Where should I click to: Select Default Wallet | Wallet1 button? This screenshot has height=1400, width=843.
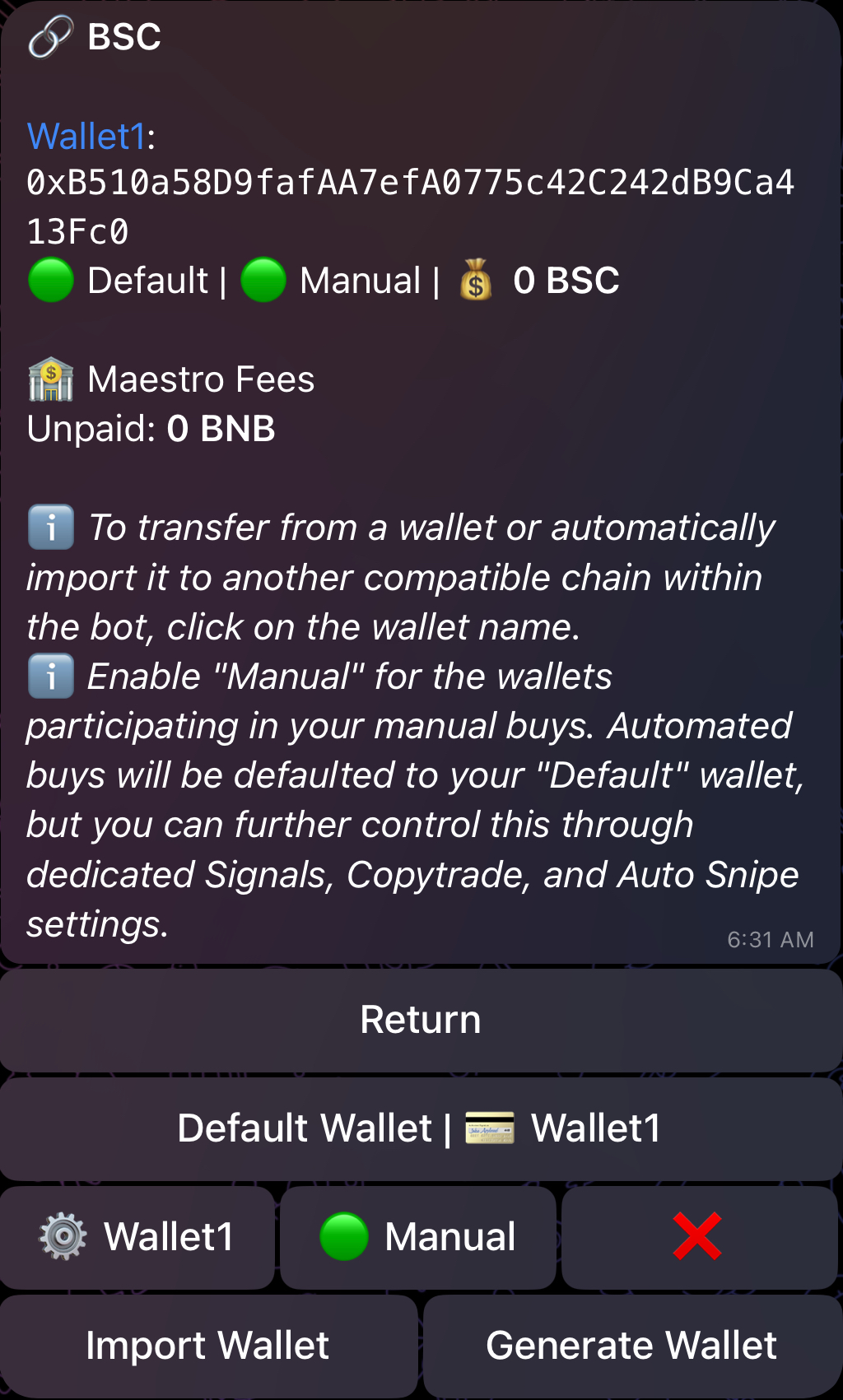(x=421, y=1128)
